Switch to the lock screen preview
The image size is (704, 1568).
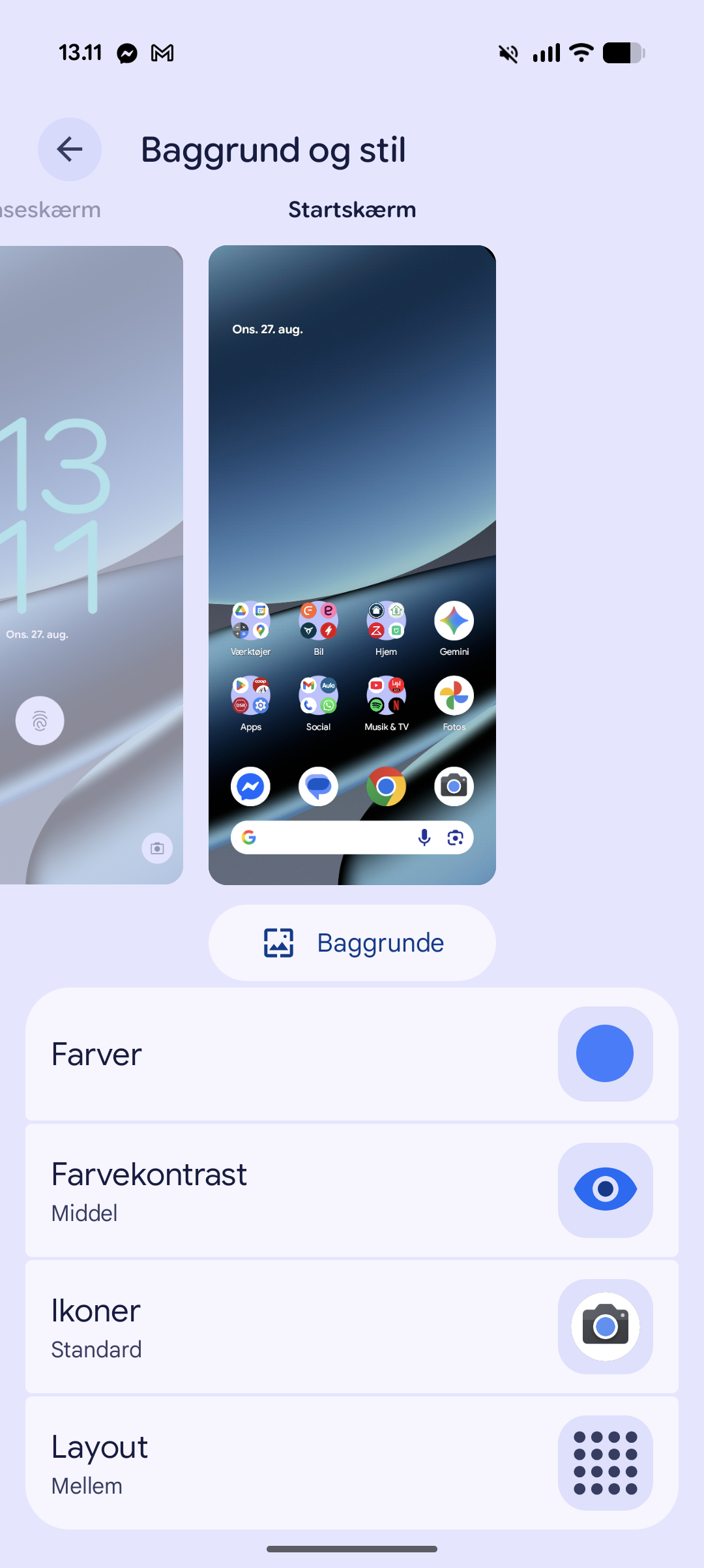[91, 565]
